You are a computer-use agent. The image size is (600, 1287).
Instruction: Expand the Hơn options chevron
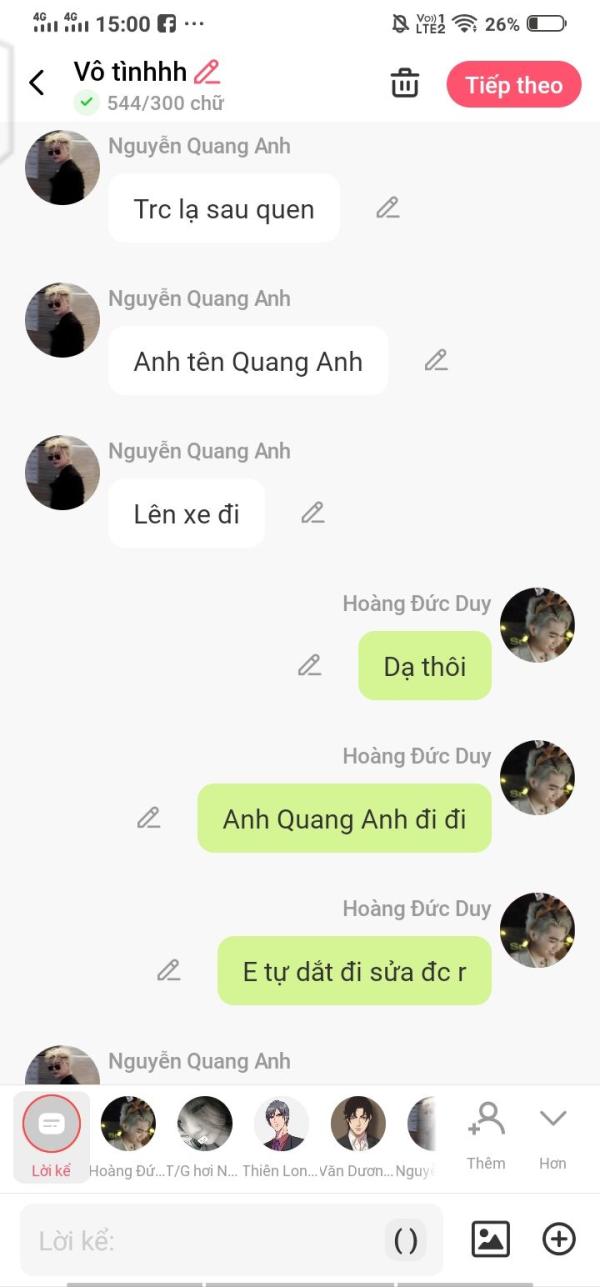click(x=553, y=1133)
